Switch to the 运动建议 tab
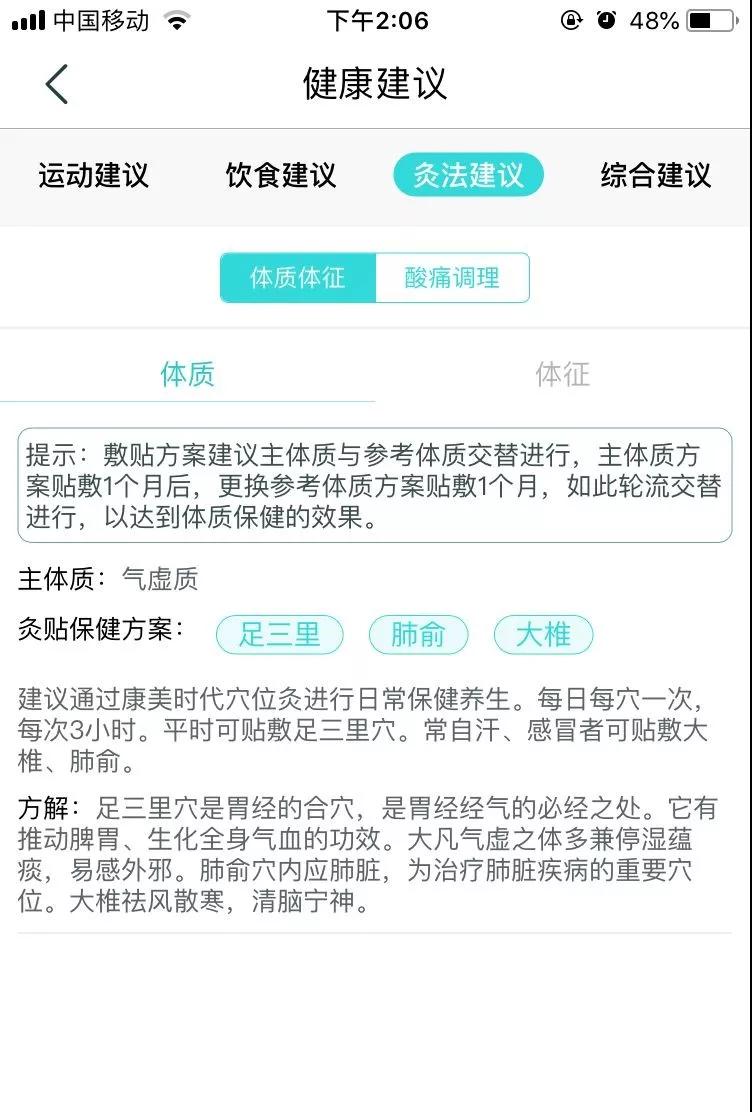The width and height of the screenshot is (752, 1112). (94, 175)
